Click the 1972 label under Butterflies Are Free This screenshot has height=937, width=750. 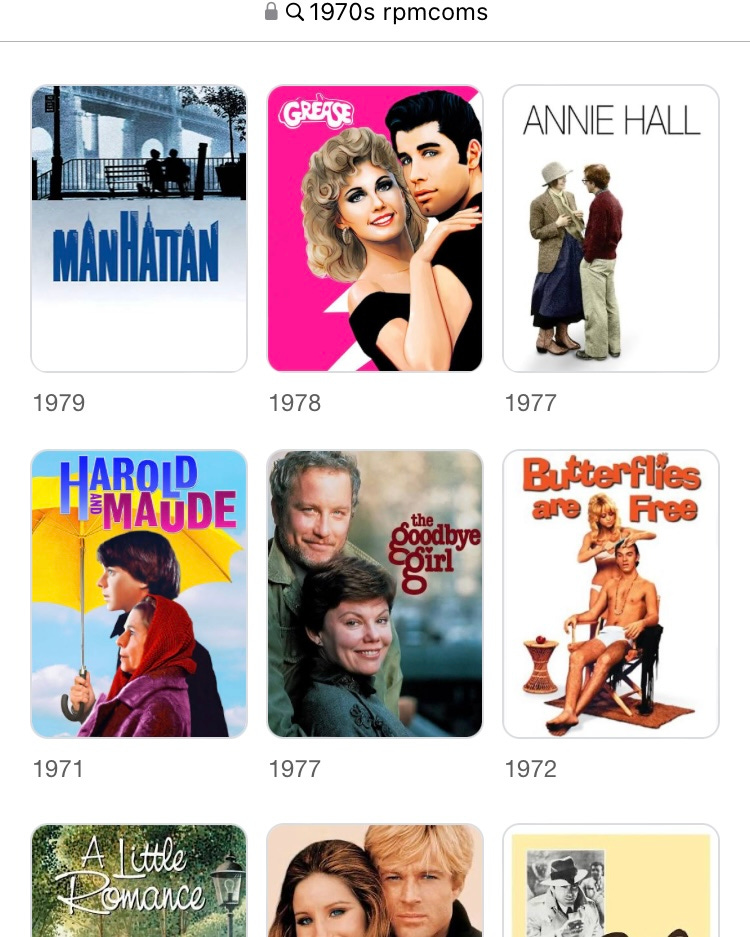pyautogui.click(x=530, y=769)
